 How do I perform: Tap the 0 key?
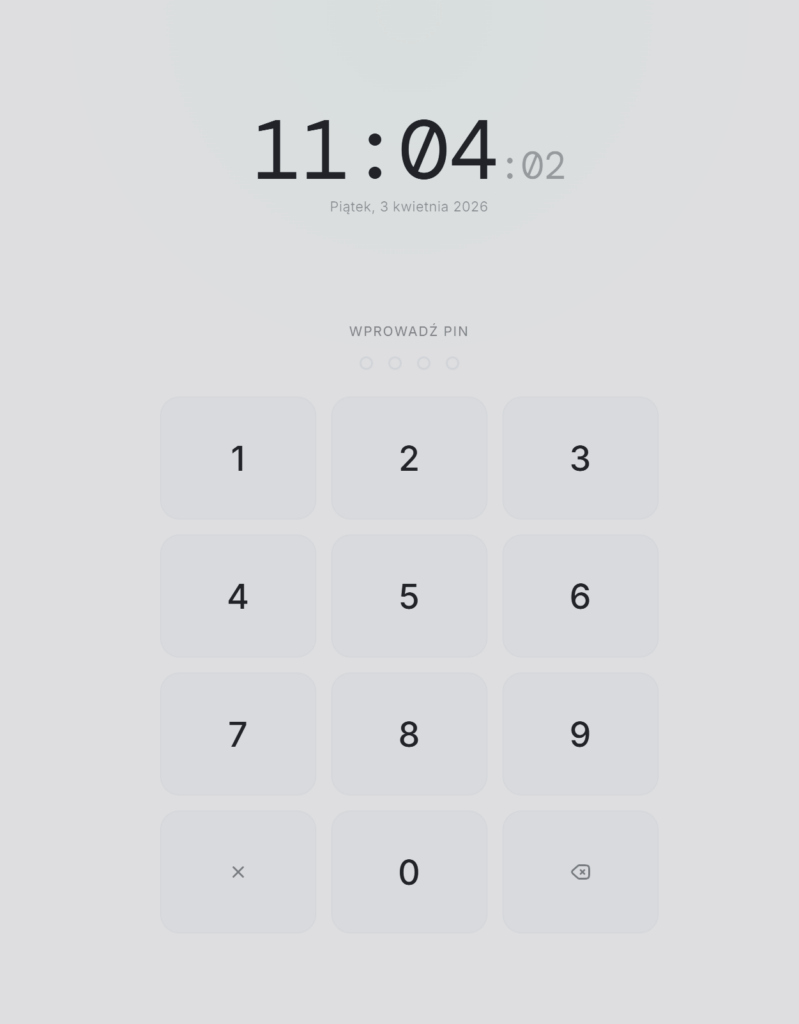tap(409, 872)
